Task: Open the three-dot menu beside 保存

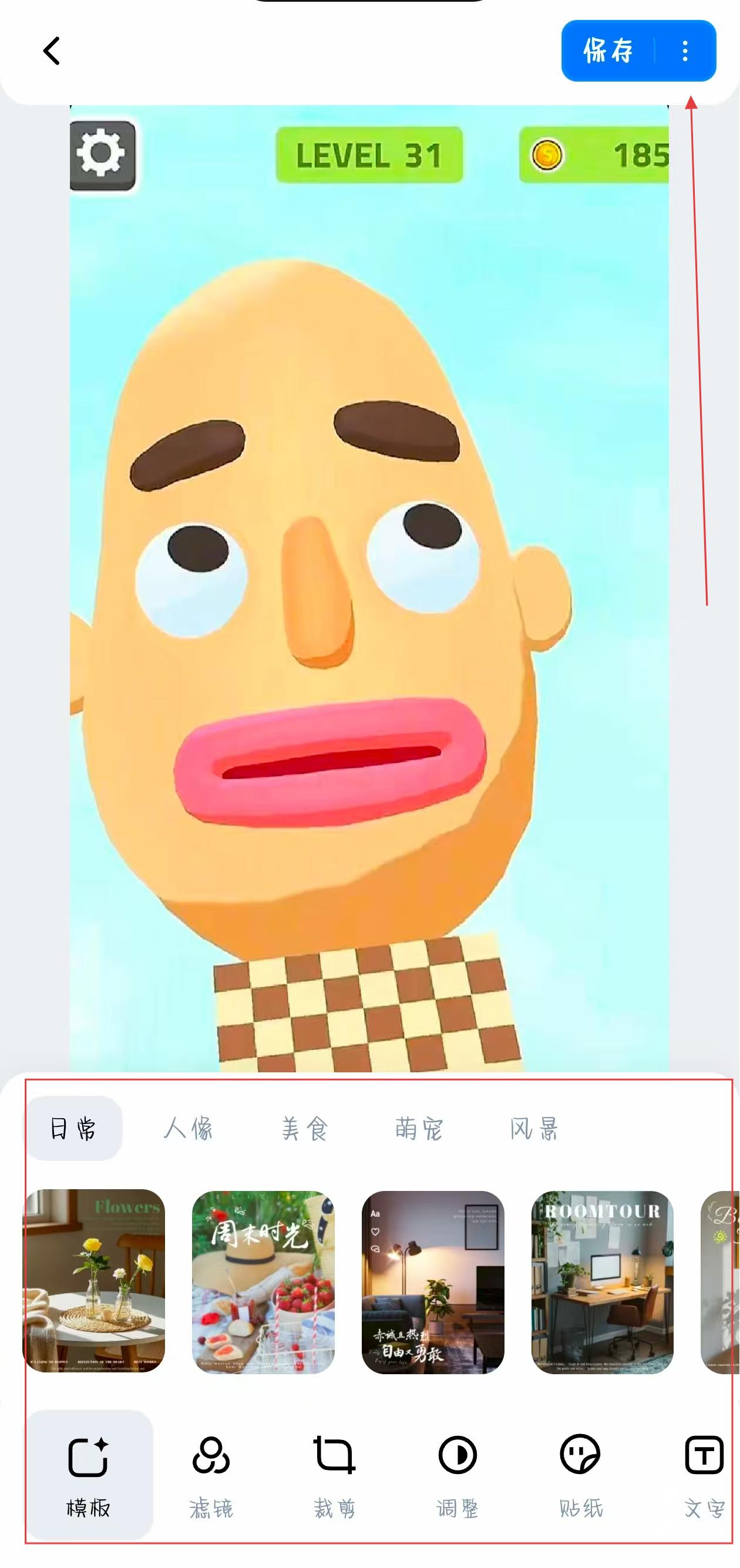Action: [685, 51]
